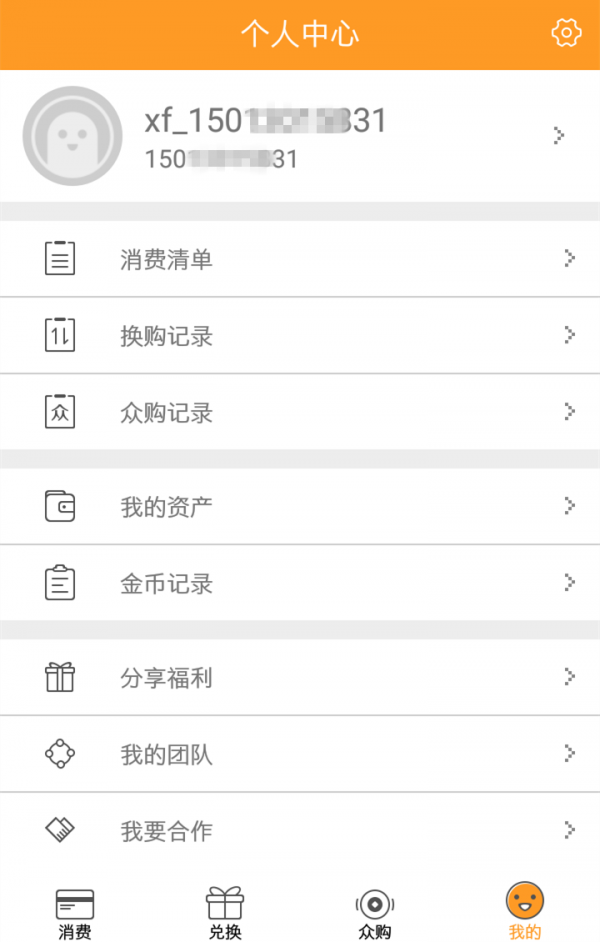Go to the 众购 tab

[375, 912]
